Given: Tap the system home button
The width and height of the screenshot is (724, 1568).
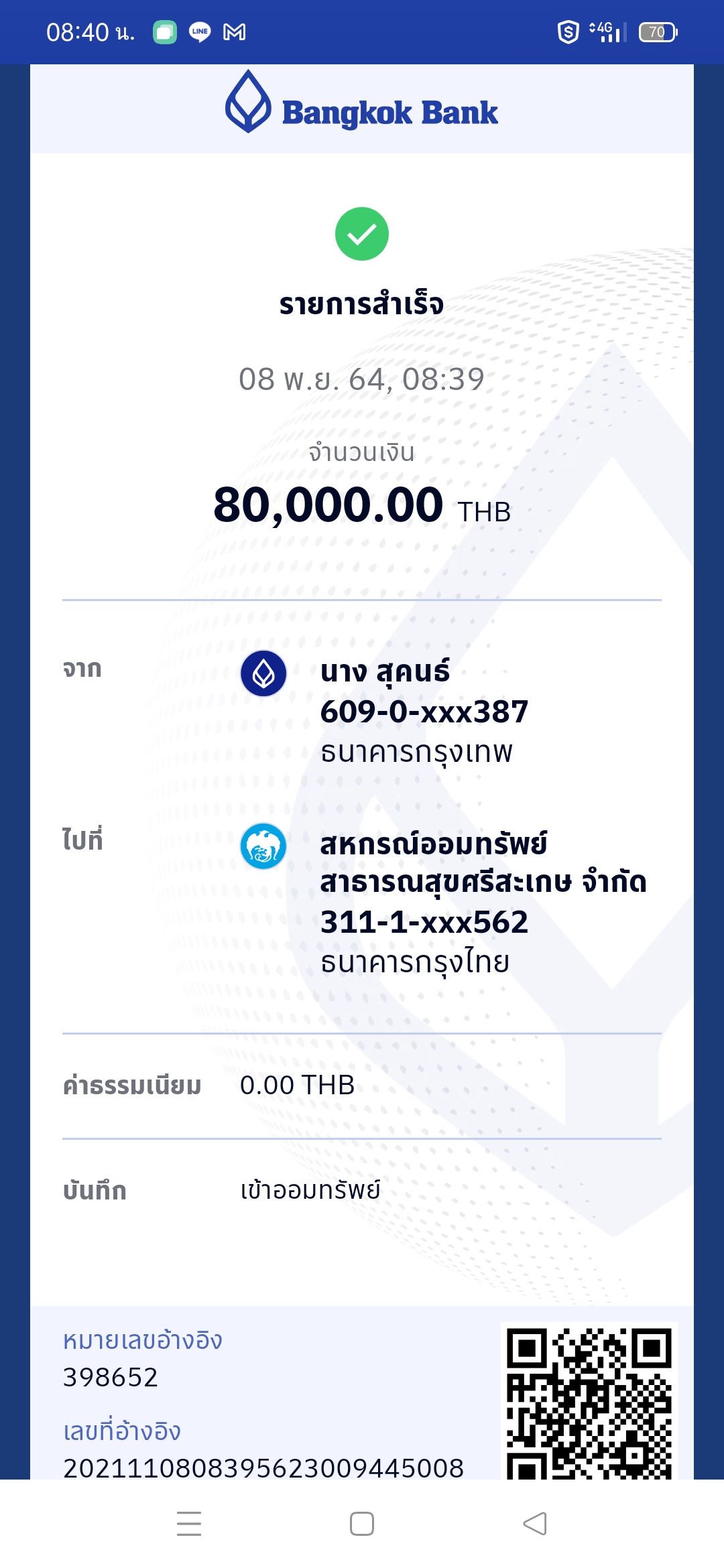Looking at the screenshot, I should (x=362, y=1523).
